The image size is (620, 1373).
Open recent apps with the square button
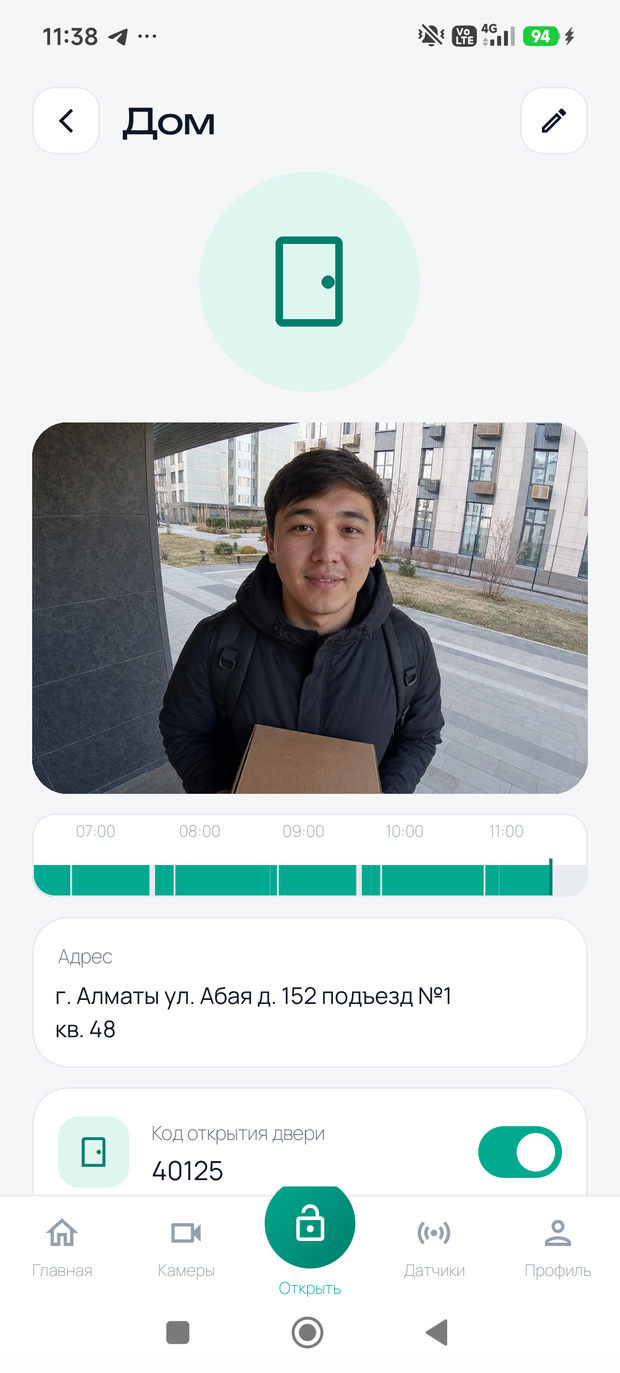pos(178,1332)
